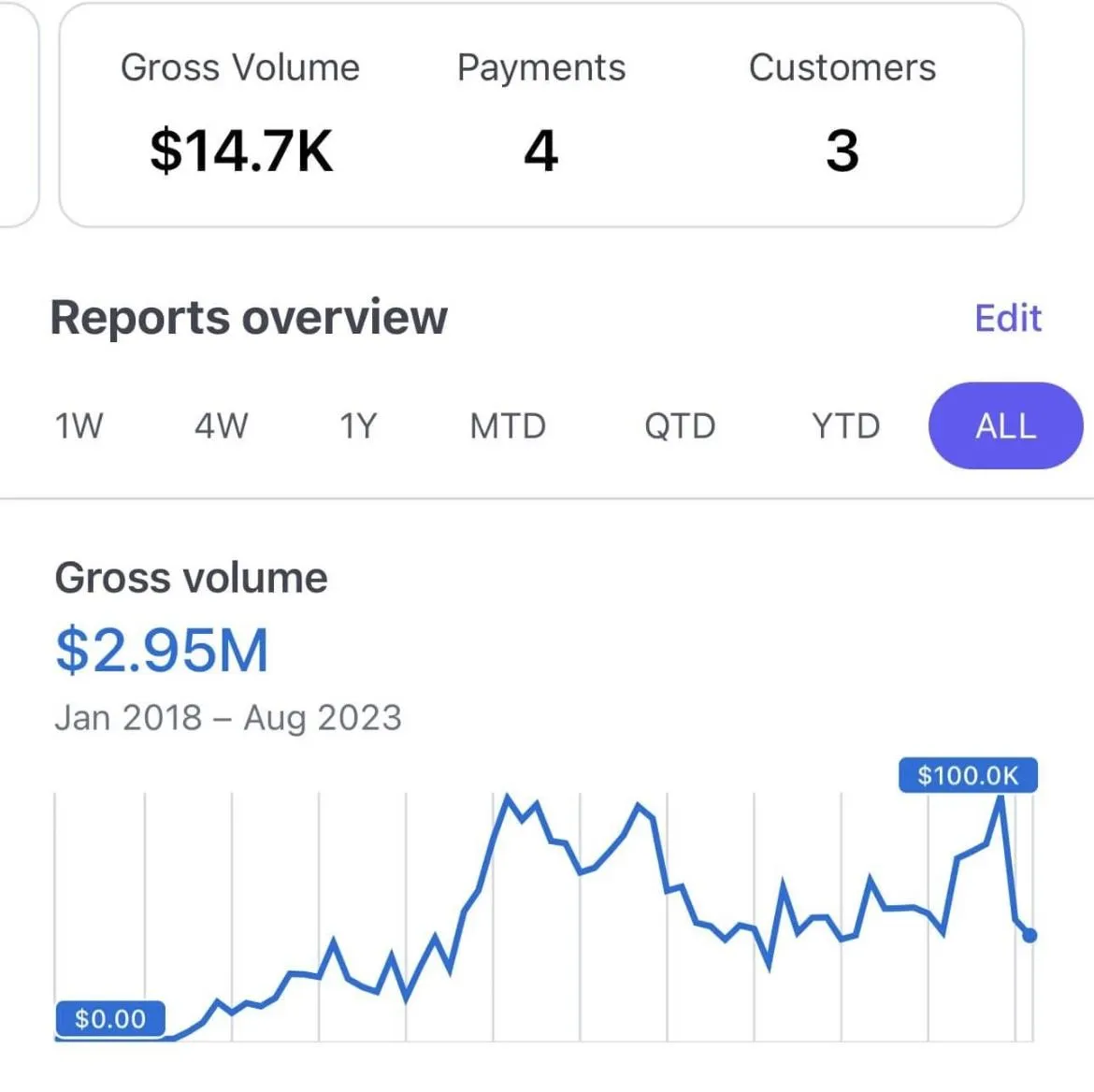
Task: Select the ALL time range
Action: click(x=1005, y=426)
